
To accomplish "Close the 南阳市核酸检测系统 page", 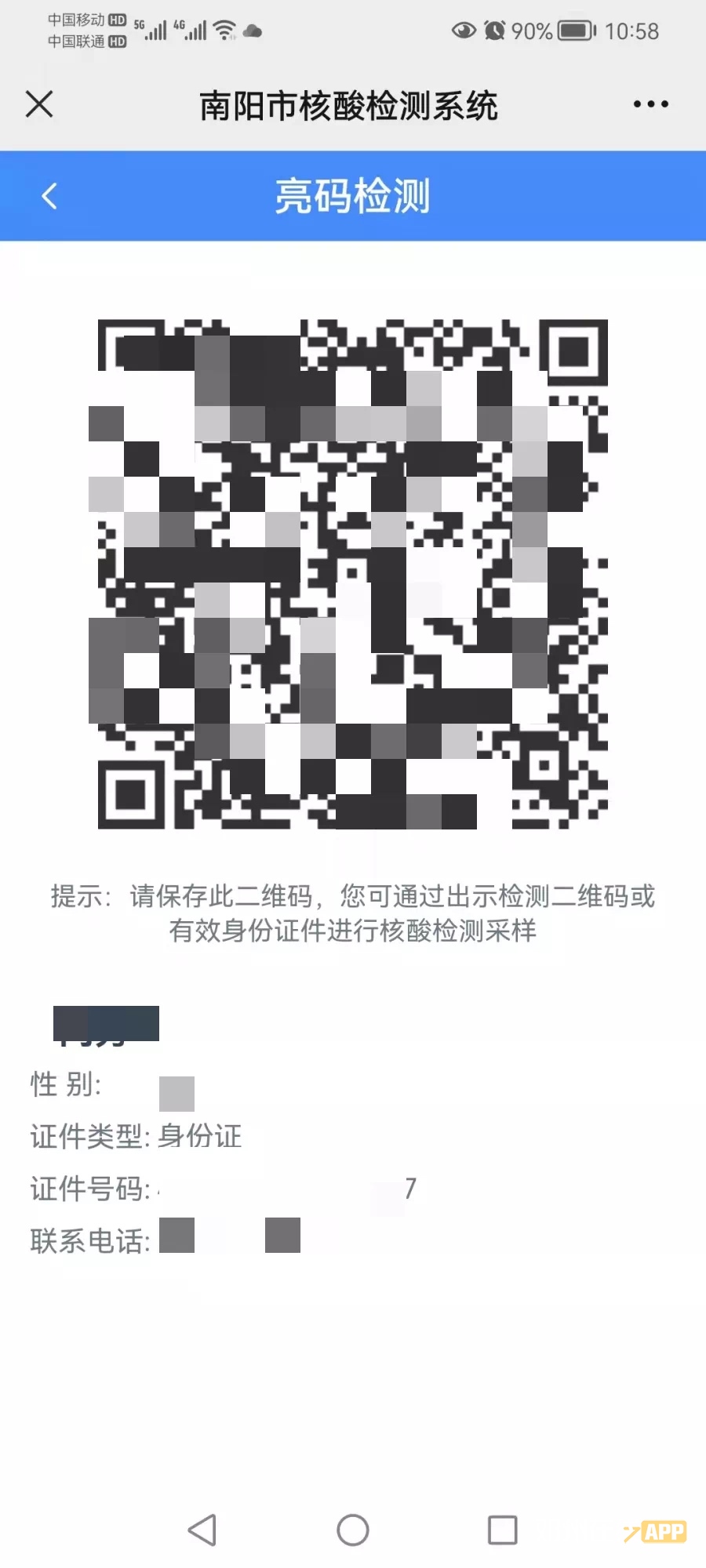I will [39, 103].
